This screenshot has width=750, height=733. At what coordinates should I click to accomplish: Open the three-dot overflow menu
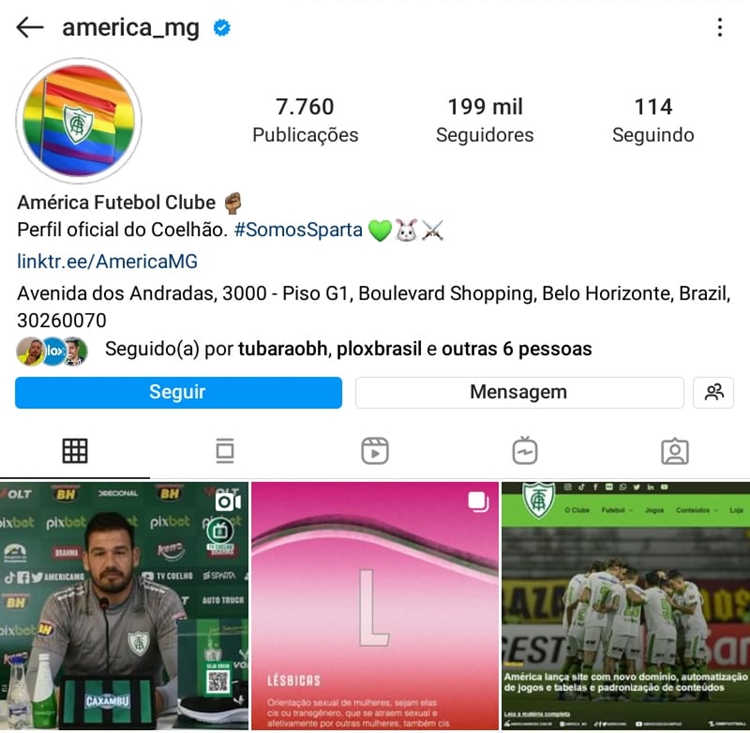[x=719, y=27]
